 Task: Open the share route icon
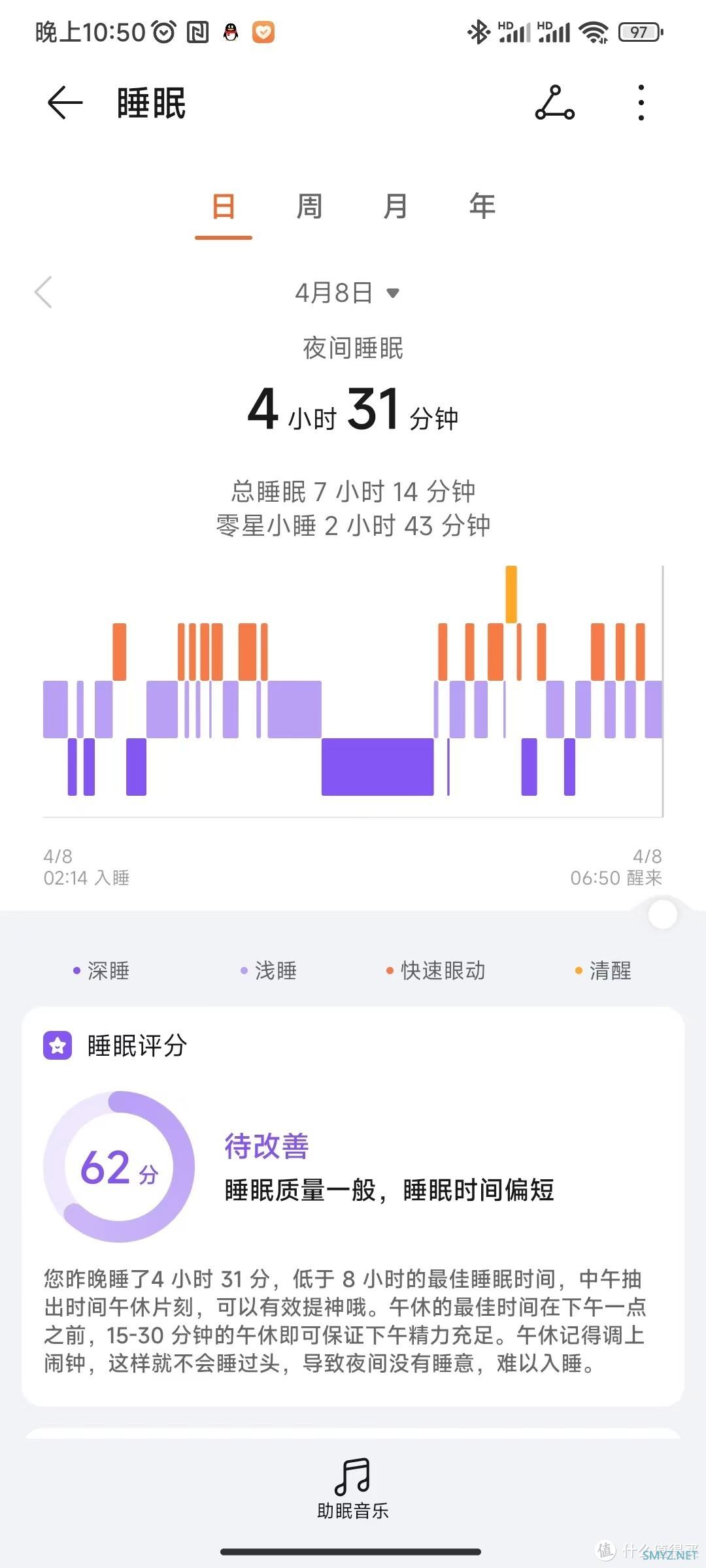(x=554, y=103)
